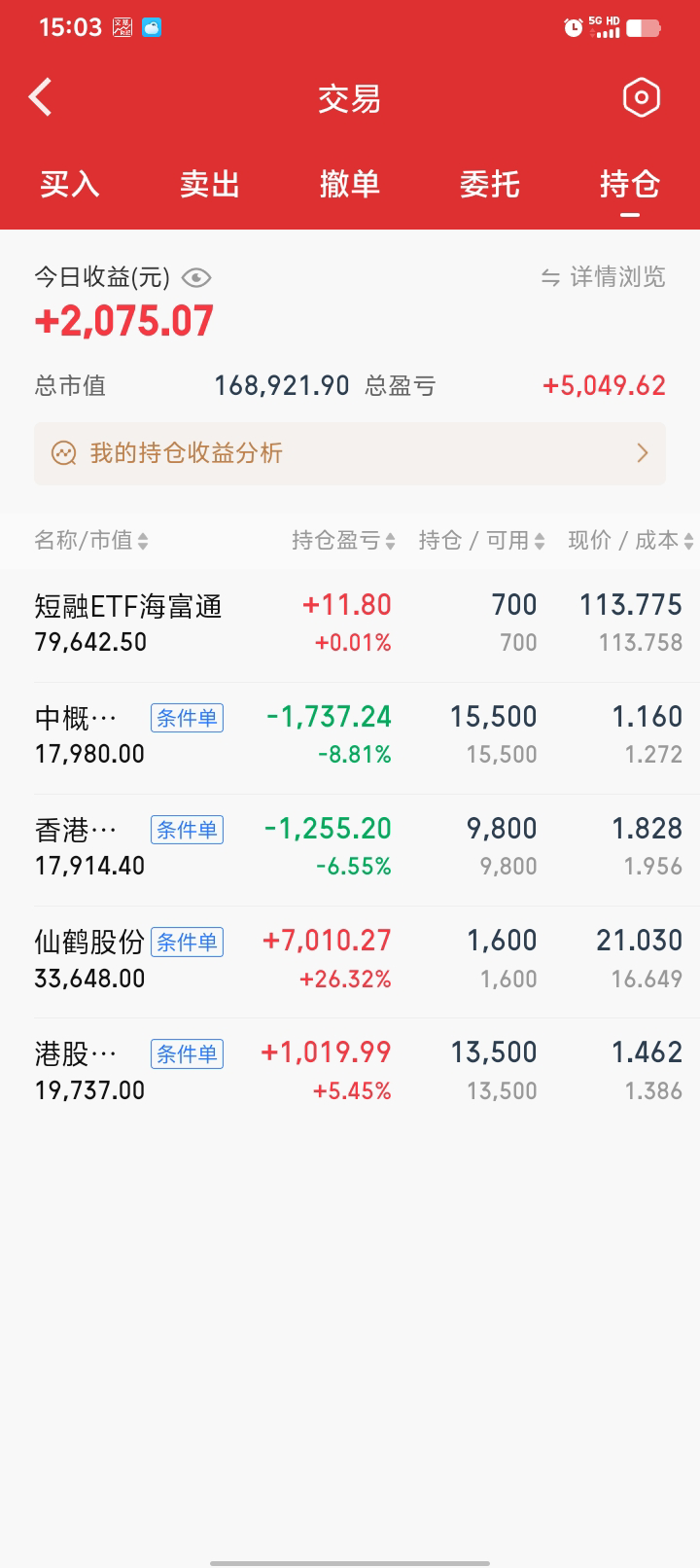Sort holdings by 持仓盈亏
Screen dimensions: 700x1568
[x=343, y=541]
